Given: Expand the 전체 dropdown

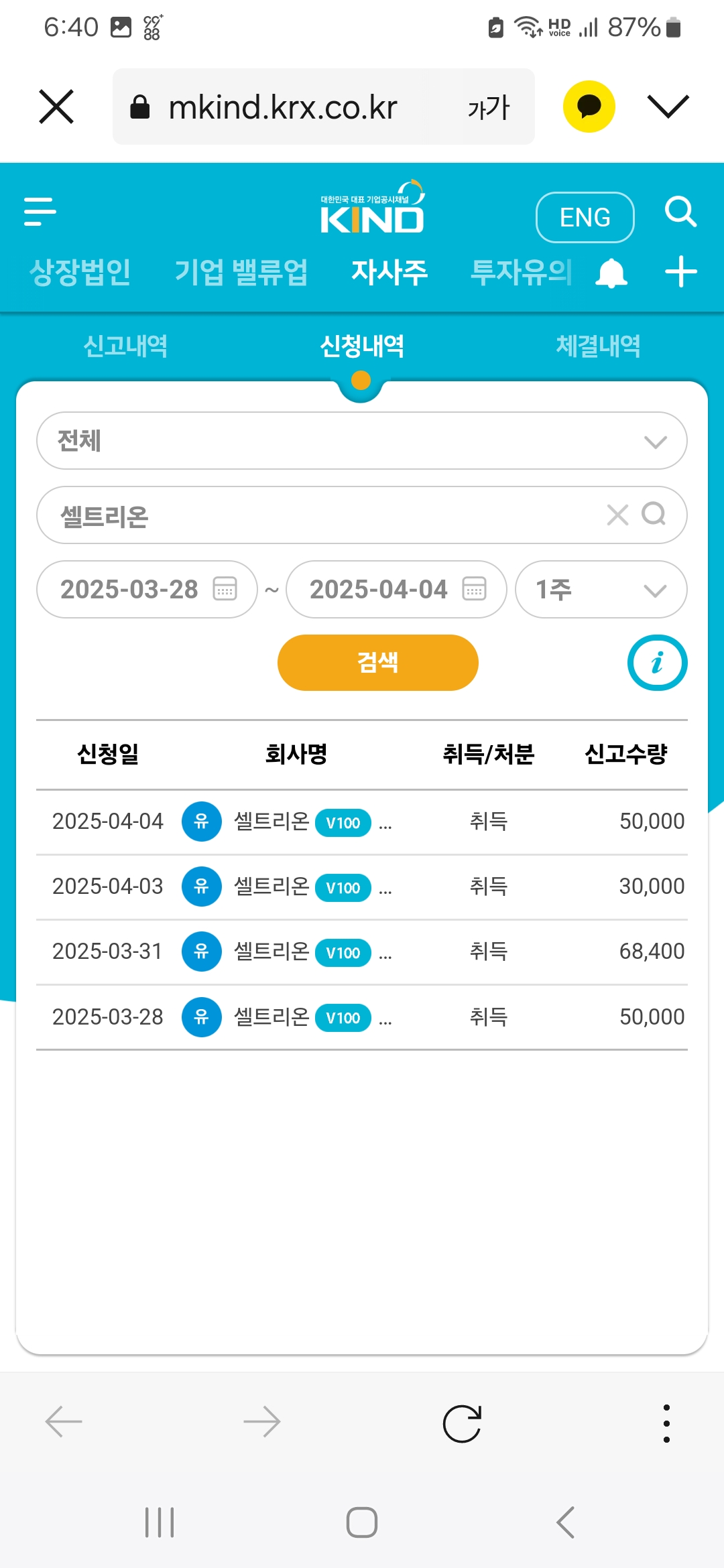Looking at the screenshot, I should (x=362, y=441).
